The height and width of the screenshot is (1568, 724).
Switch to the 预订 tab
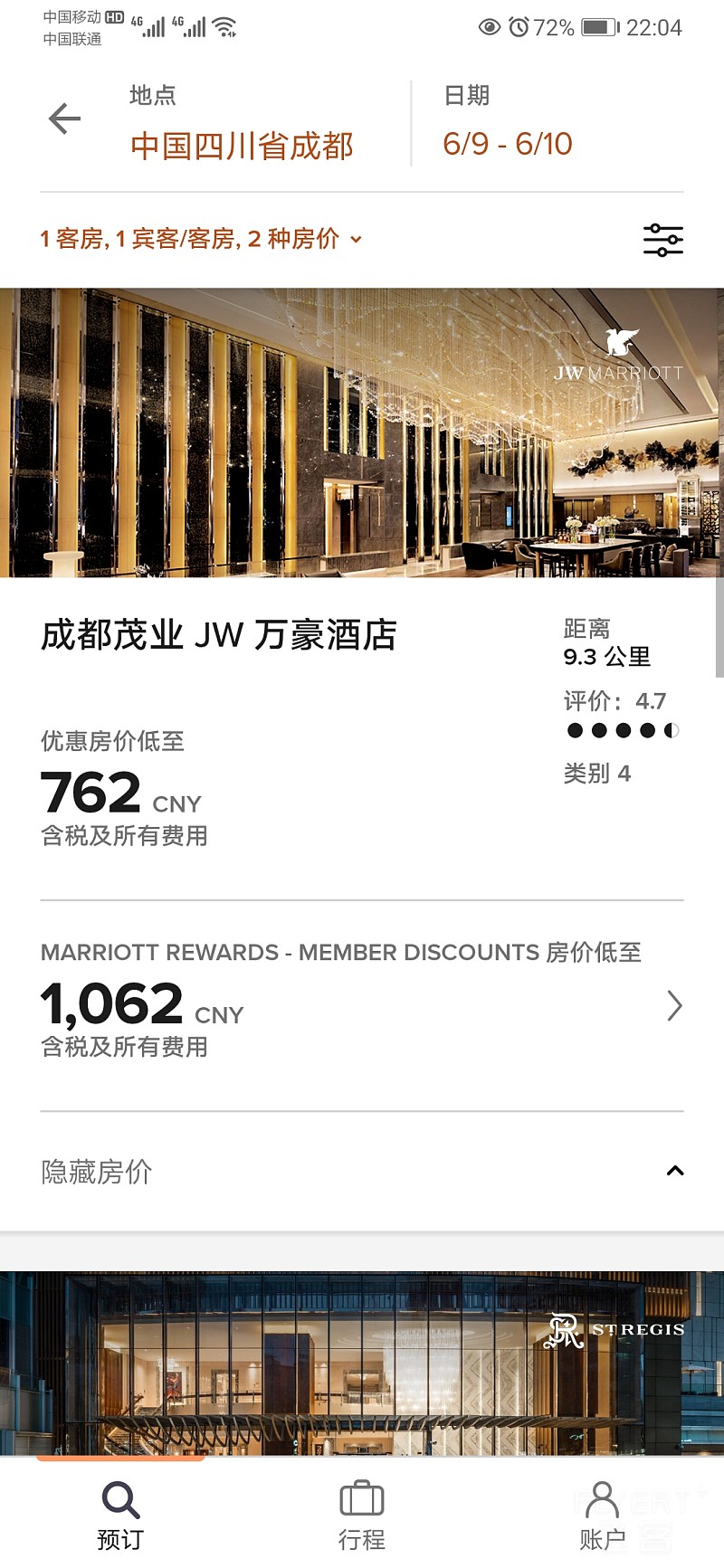coord(120,1516)
